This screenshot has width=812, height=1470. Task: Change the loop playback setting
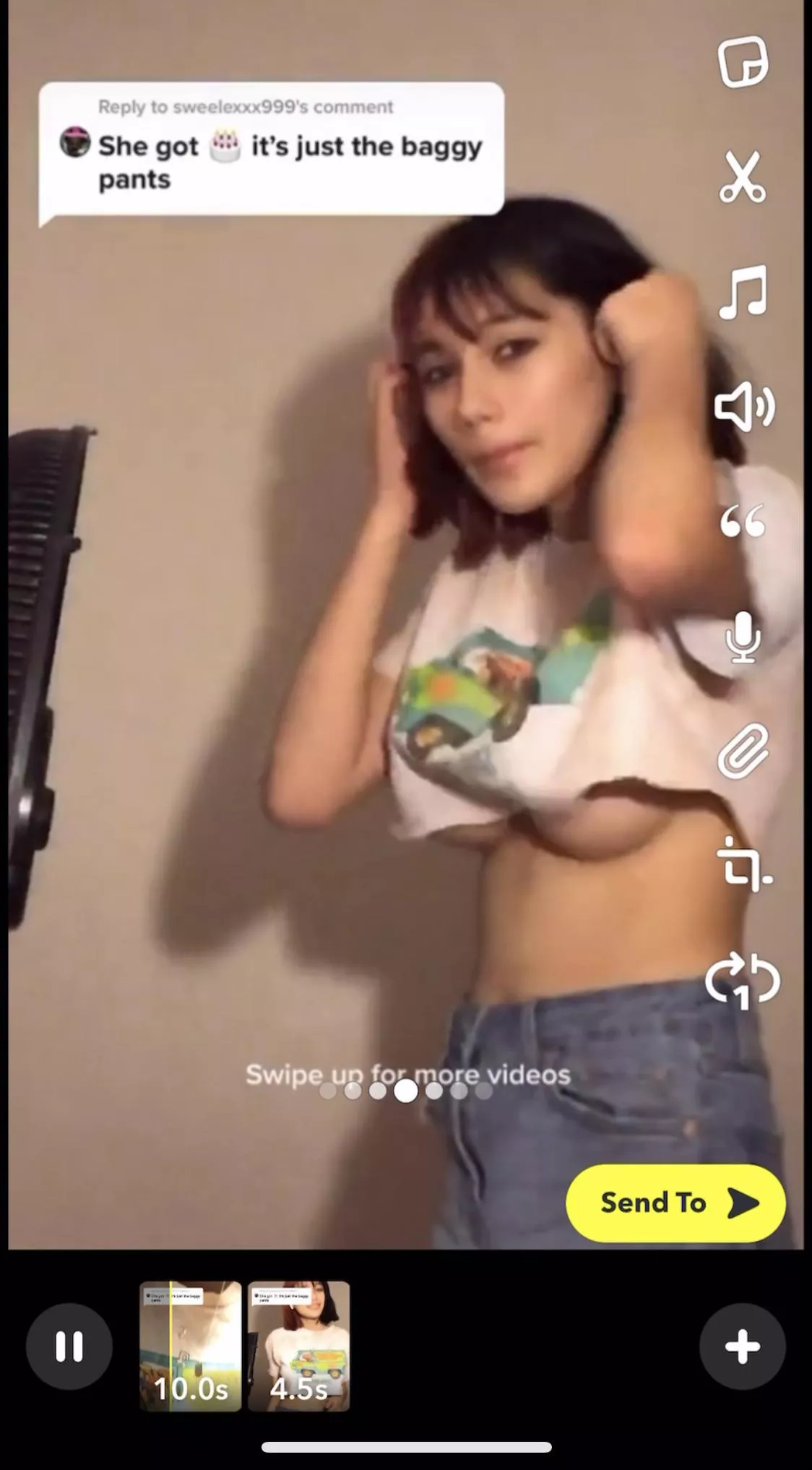click(x=743, y=981)
